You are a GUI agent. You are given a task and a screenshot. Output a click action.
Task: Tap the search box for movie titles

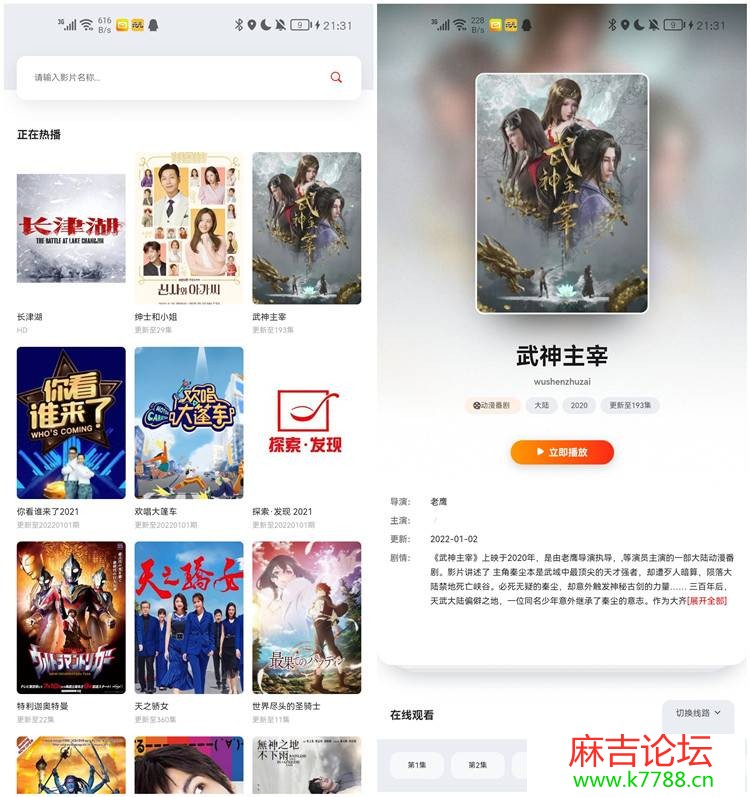(170, 77)
